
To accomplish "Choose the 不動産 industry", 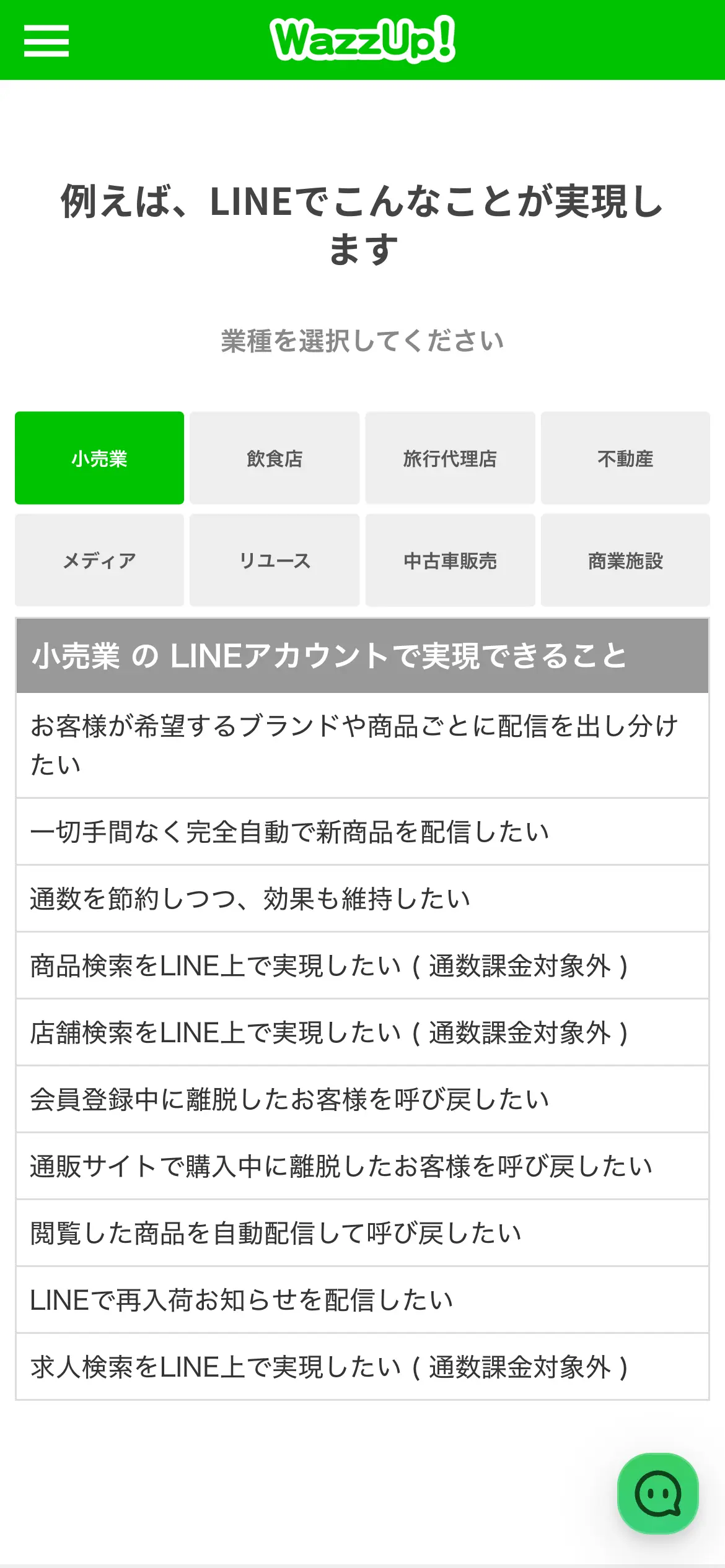I will pos(625,458).
